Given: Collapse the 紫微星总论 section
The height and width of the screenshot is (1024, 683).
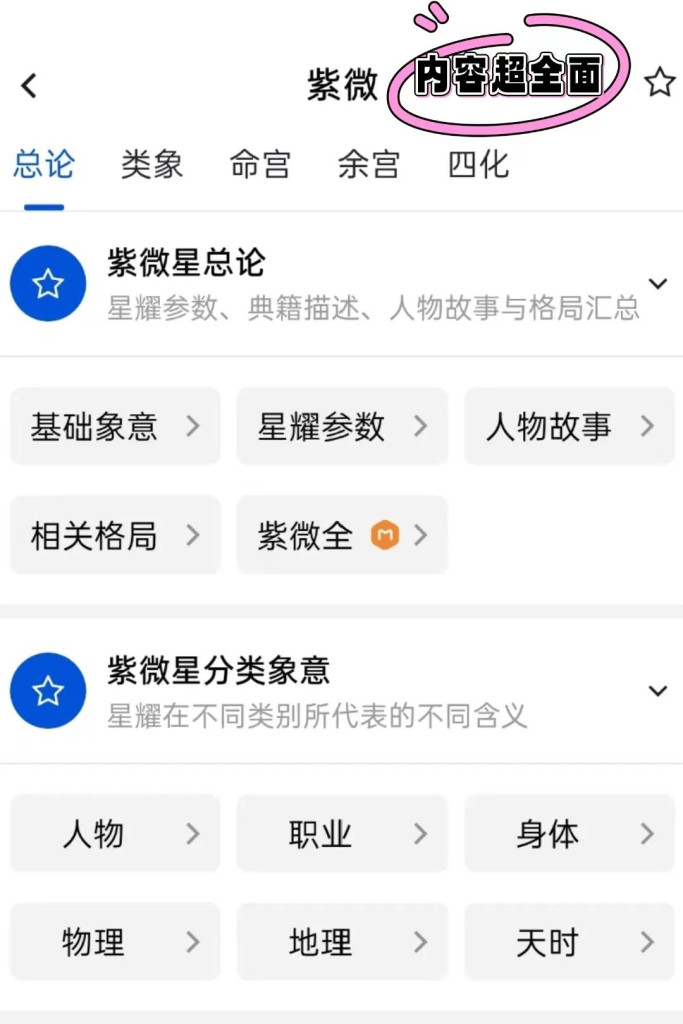Looking at the screenshot, I should [x=657, y=284].
